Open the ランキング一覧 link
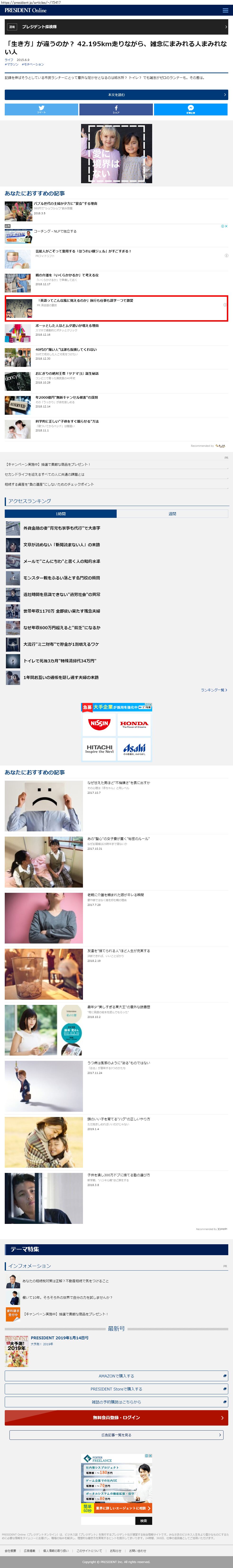Viewport: 233px width, 1568px height. click(x=214, y=690)
